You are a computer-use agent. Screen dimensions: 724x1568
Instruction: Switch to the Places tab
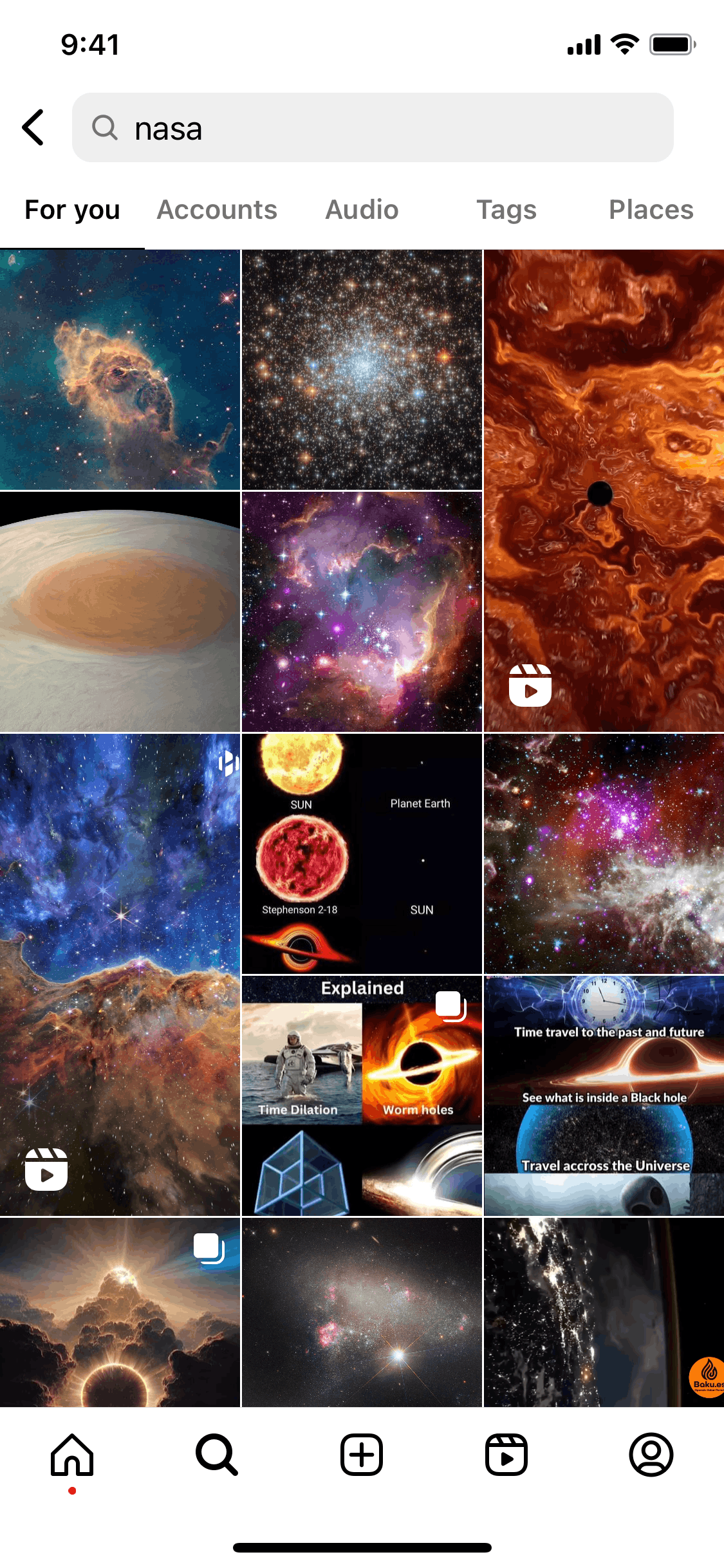tap(651, 210)
